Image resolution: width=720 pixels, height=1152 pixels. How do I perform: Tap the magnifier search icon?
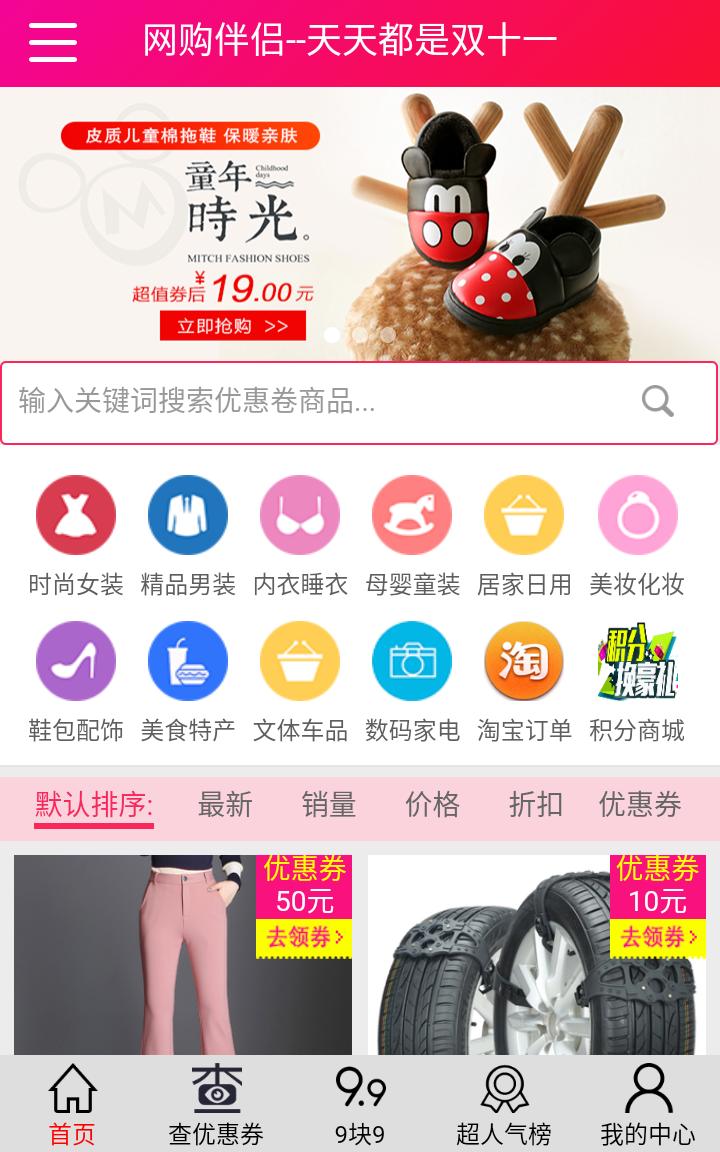point(657,402)
